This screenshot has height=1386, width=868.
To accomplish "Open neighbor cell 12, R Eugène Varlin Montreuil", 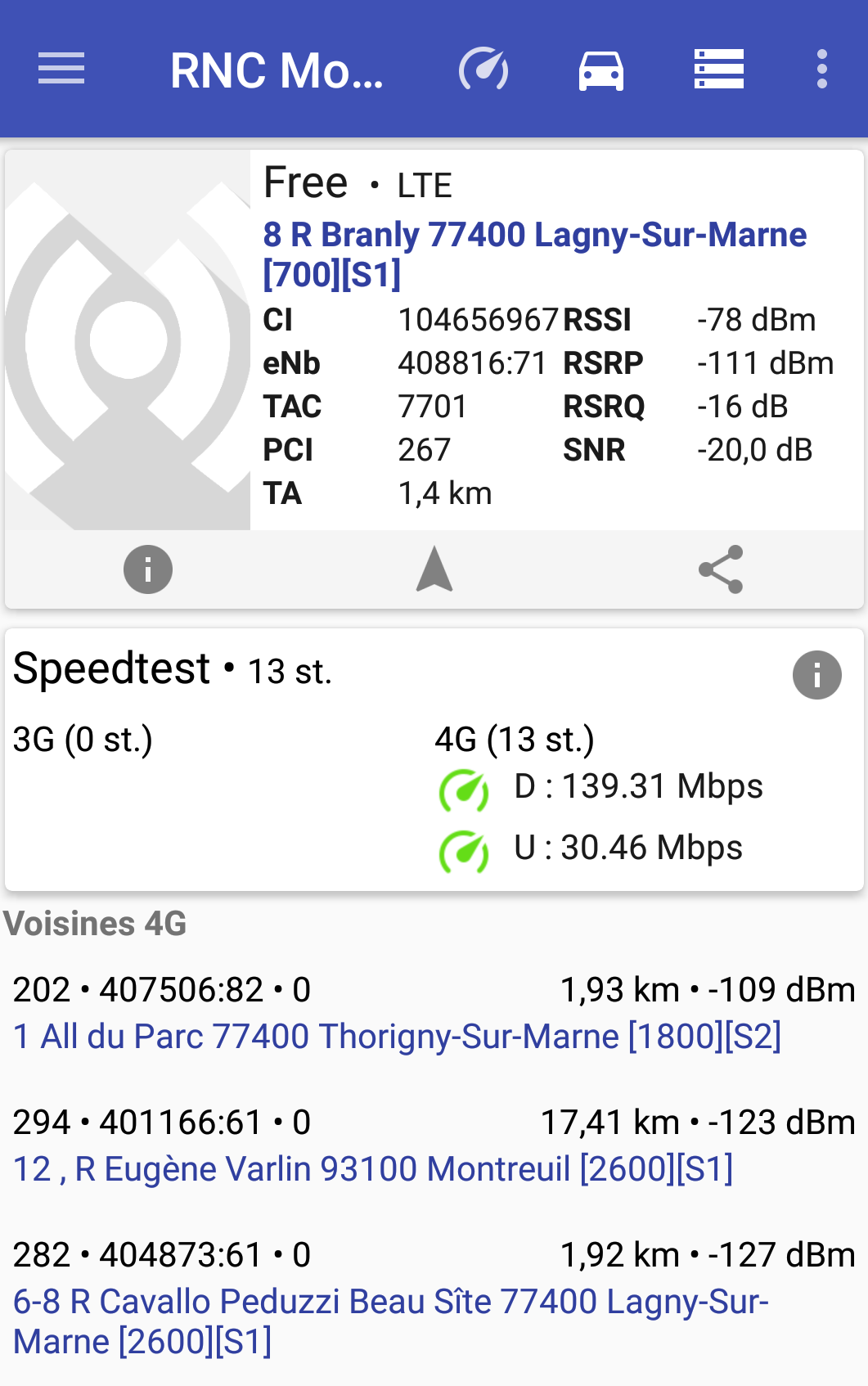I will pos(373,1168).
